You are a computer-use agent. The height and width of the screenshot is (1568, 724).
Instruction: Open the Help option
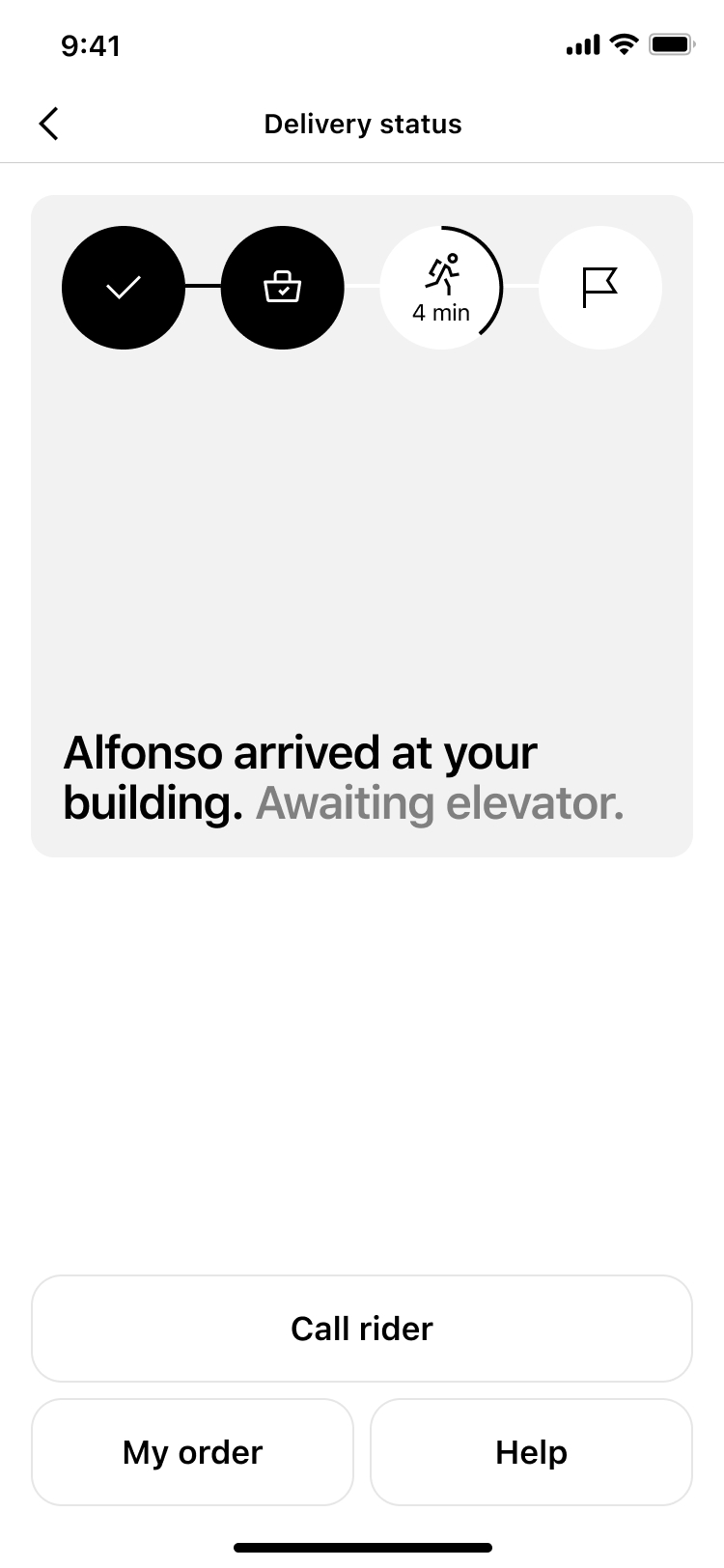[x=531, y=1452]
